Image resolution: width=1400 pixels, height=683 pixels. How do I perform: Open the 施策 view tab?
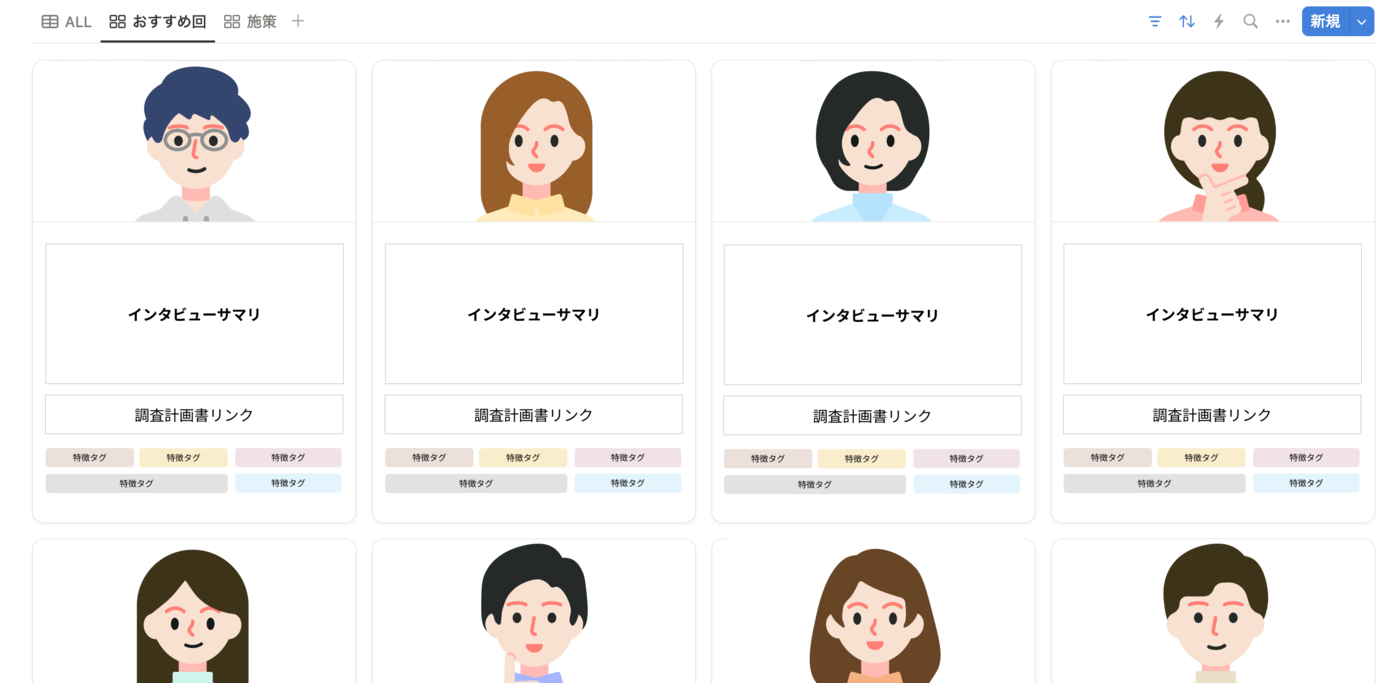pyautogui.click(x=250, y=22)
